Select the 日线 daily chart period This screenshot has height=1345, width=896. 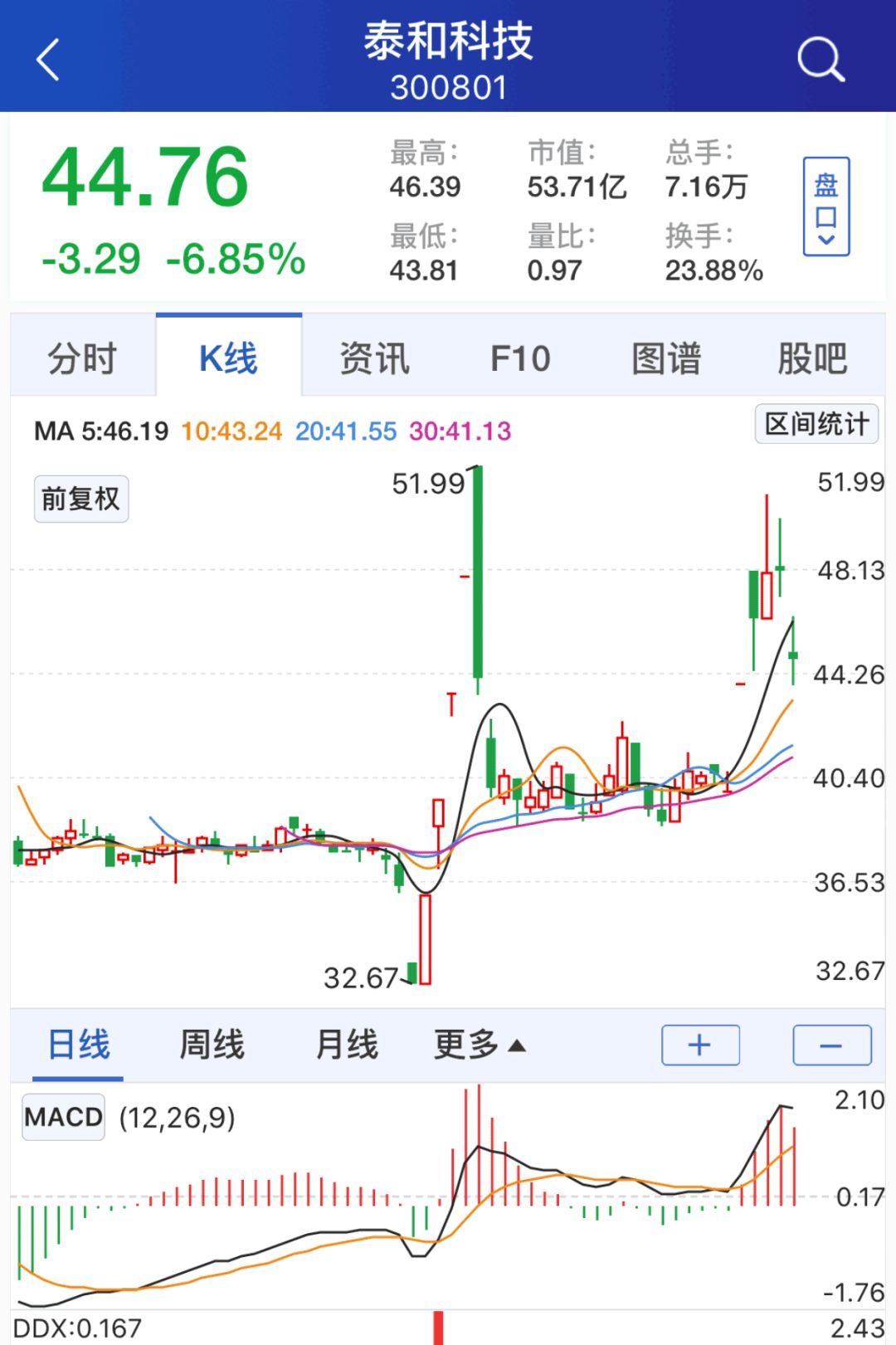coord(79,1045)
